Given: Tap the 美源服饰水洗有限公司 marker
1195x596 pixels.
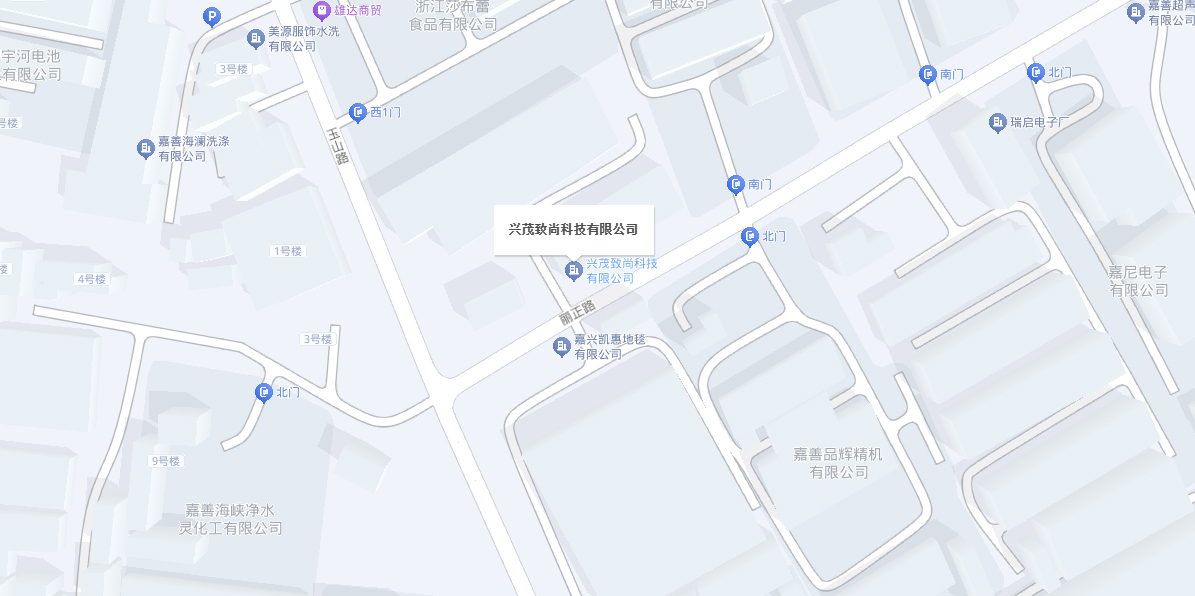Looking at the screenshot, I should [256, 39].
